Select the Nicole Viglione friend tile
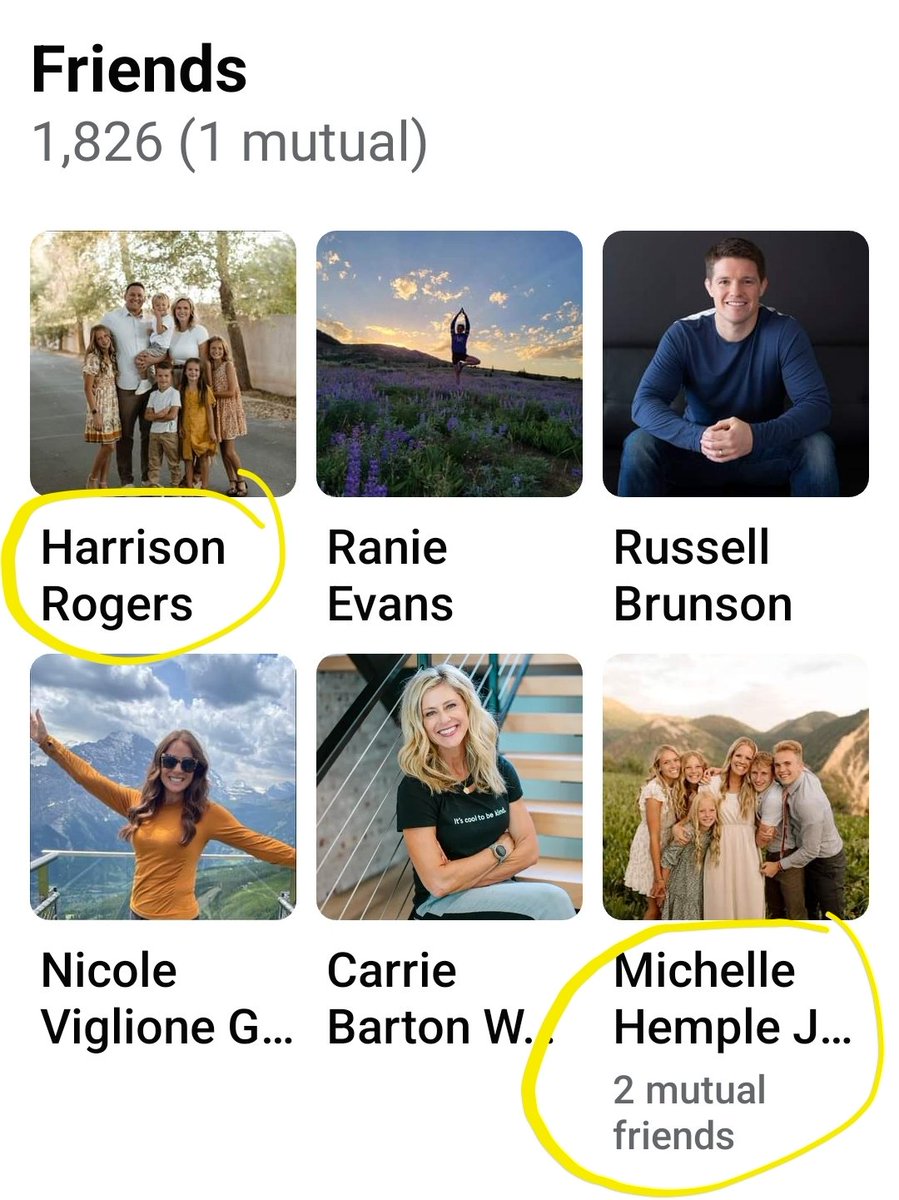 coord(163,786)
